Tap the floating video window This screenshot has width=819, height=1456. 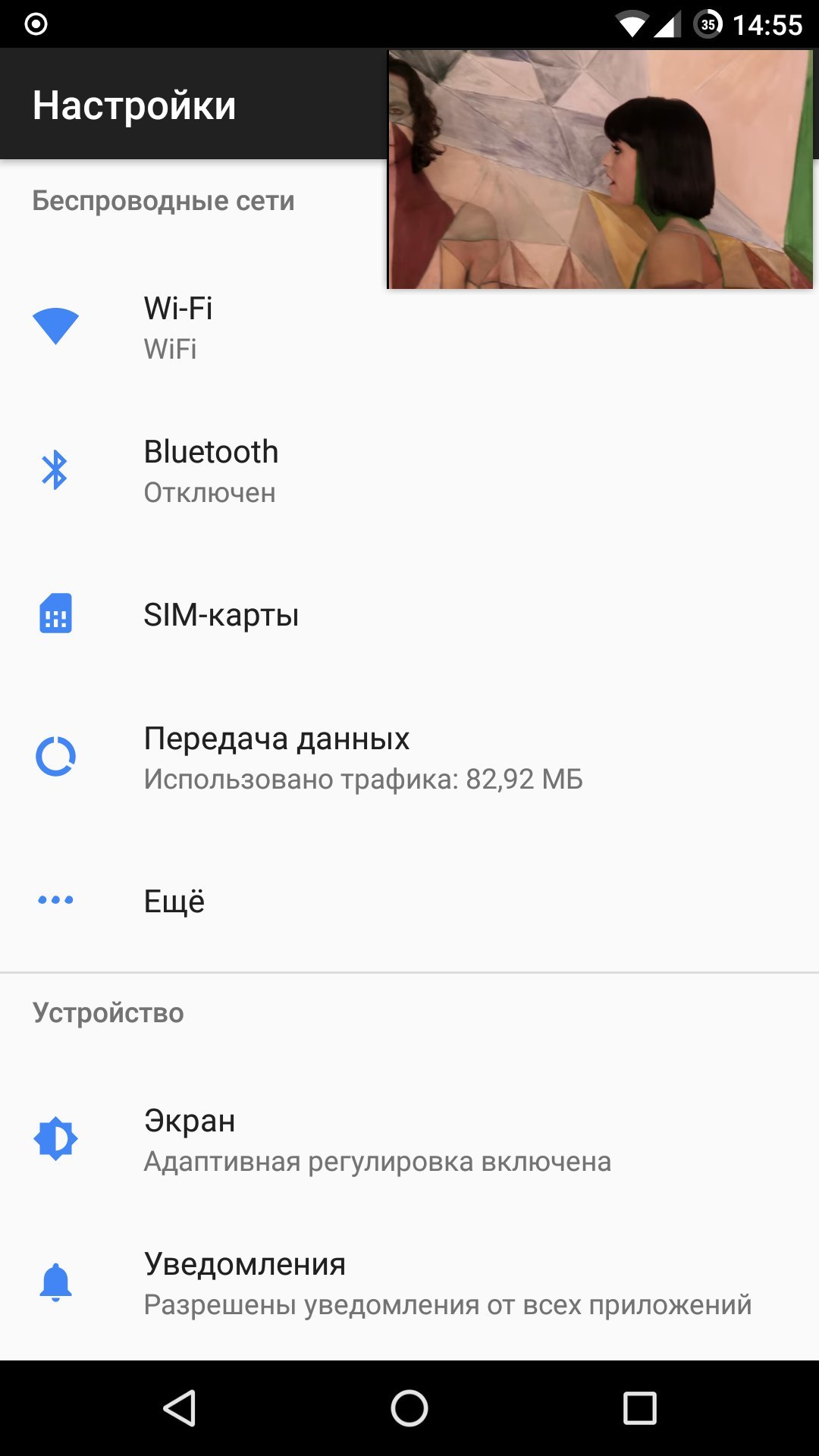click(601, 169)
